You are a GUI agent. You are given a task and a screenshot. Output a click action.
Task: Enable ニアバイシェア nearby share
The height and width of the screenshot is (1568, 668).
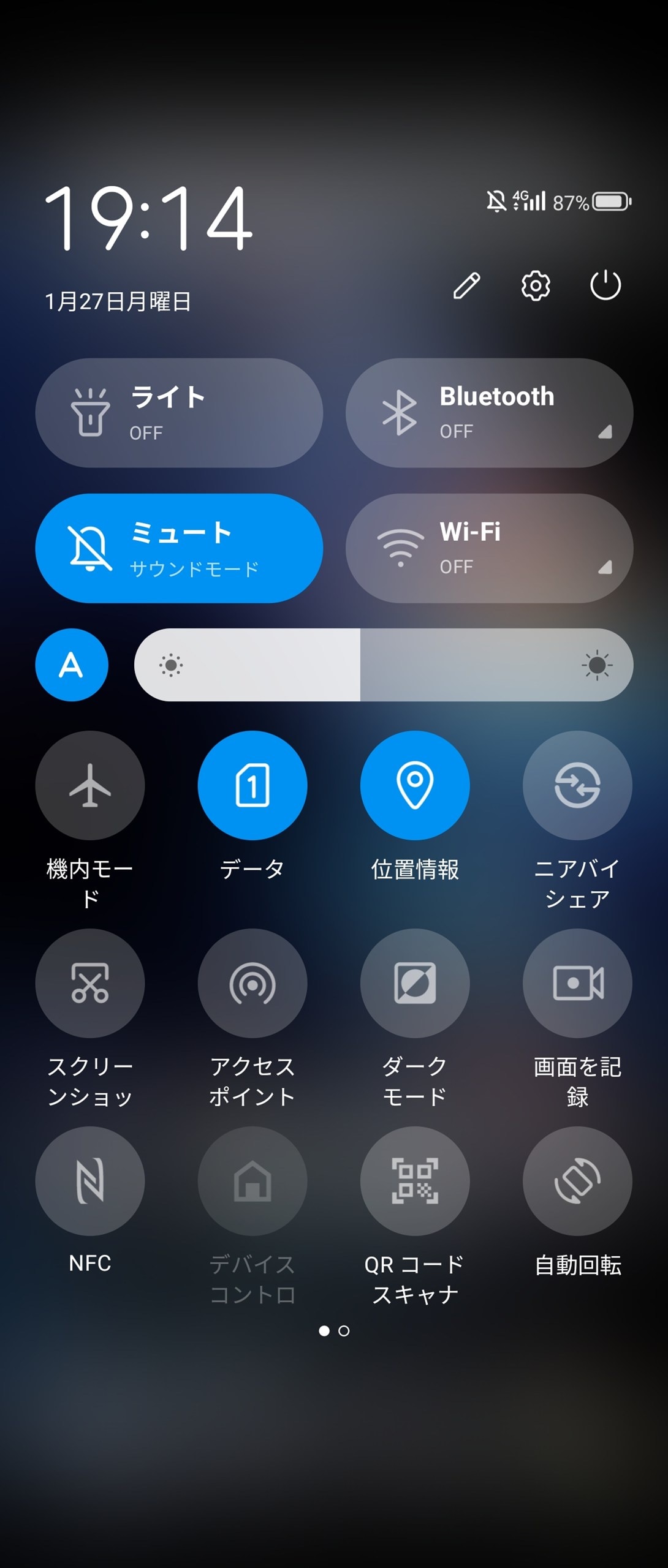click(x=577, y=785)
